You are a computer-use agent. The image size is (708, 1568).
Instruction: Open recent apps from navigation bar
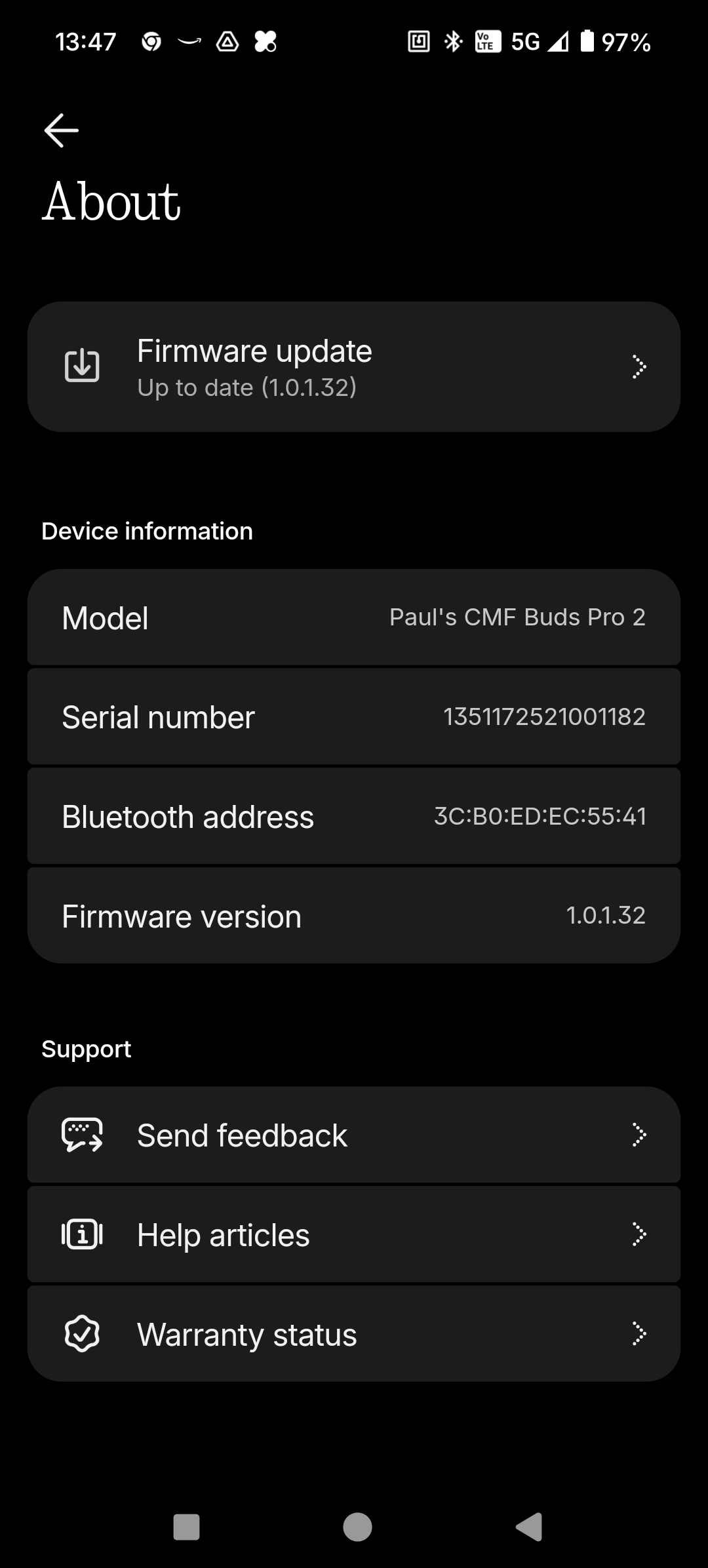(x=186, y=1527)
